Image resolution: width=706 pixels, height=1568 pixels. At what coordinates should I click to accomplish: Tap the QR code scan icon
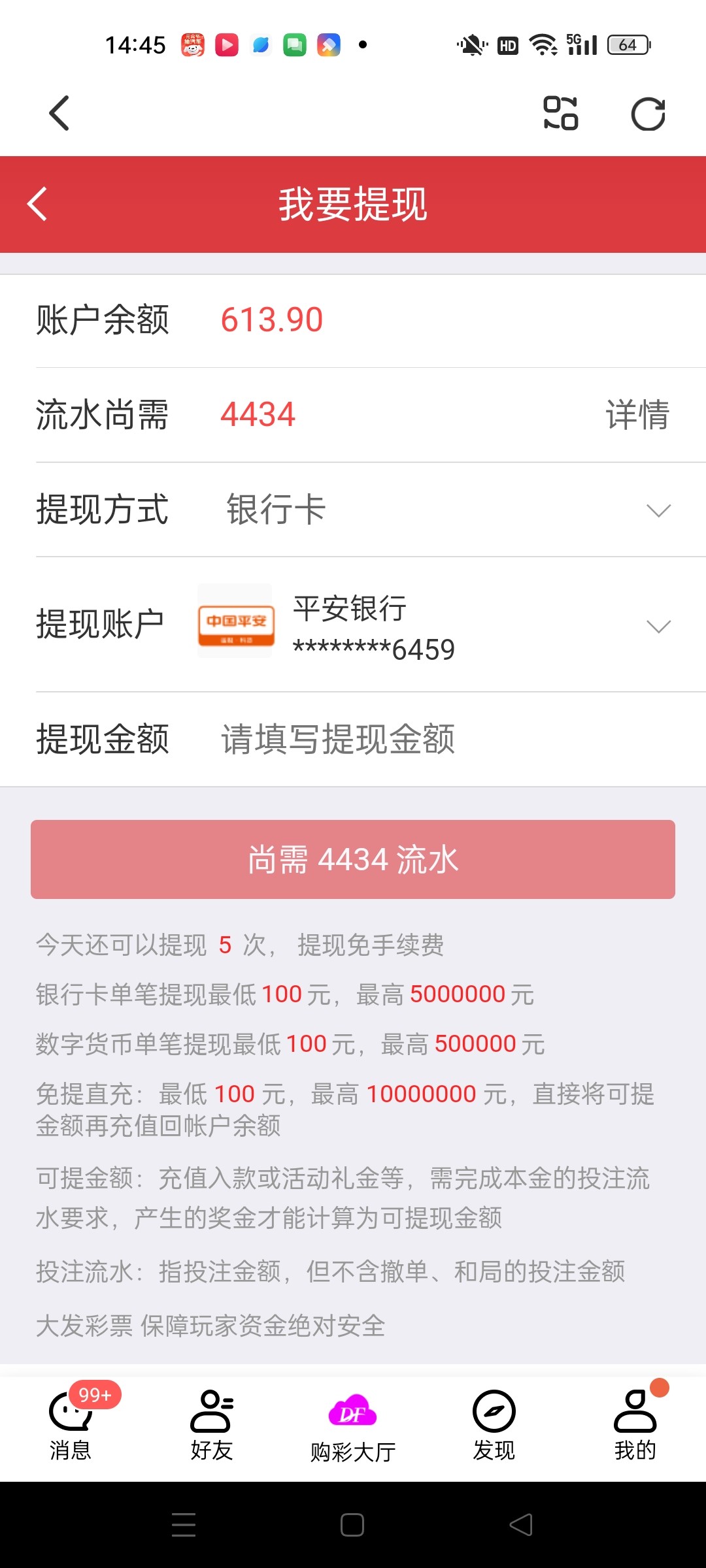tap(561, 114)
